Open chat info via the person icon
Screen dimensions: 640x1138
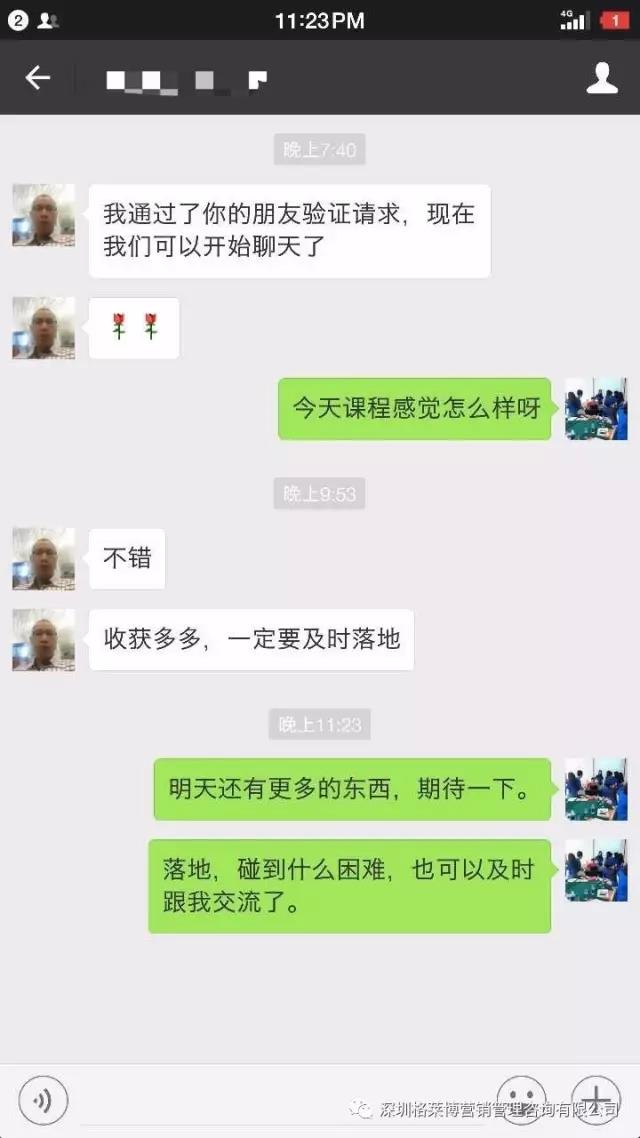601,78
